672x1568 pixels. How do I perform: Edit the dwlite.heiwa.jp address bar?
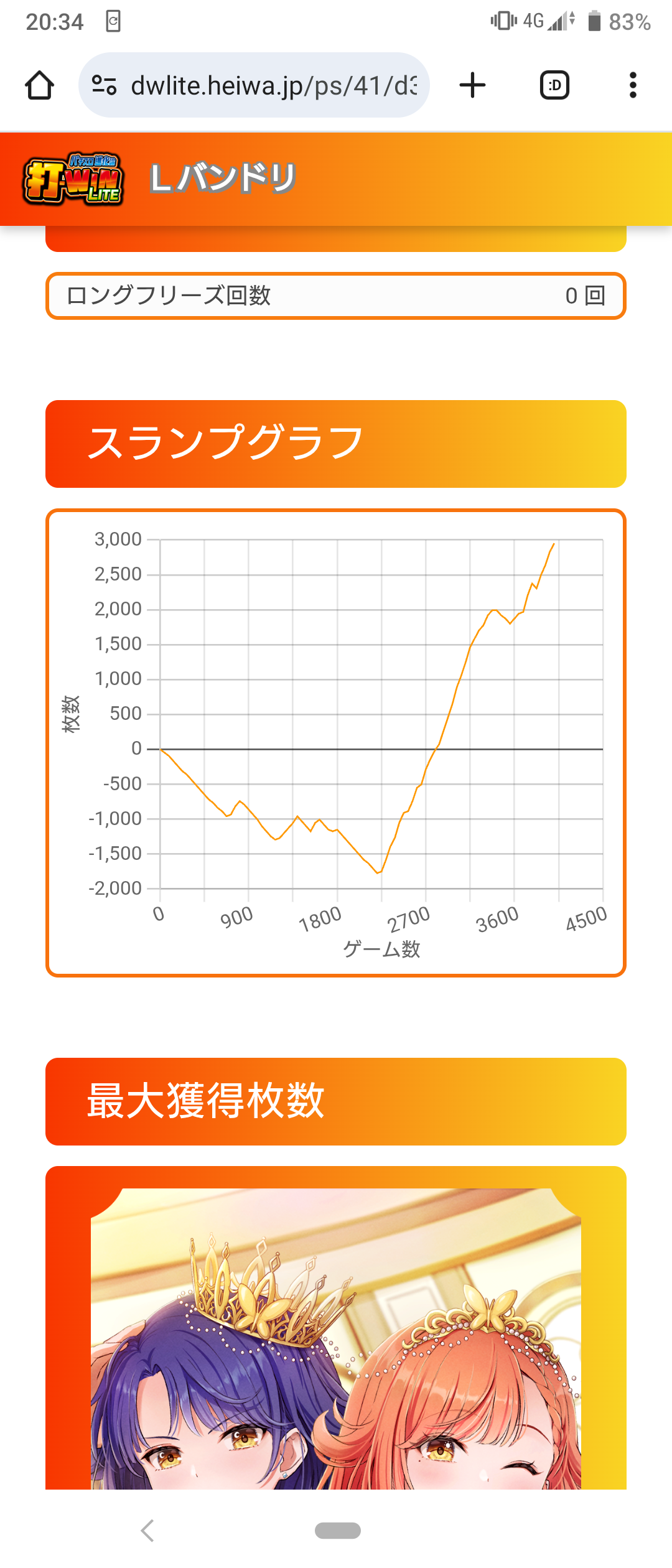click(273, 85)
